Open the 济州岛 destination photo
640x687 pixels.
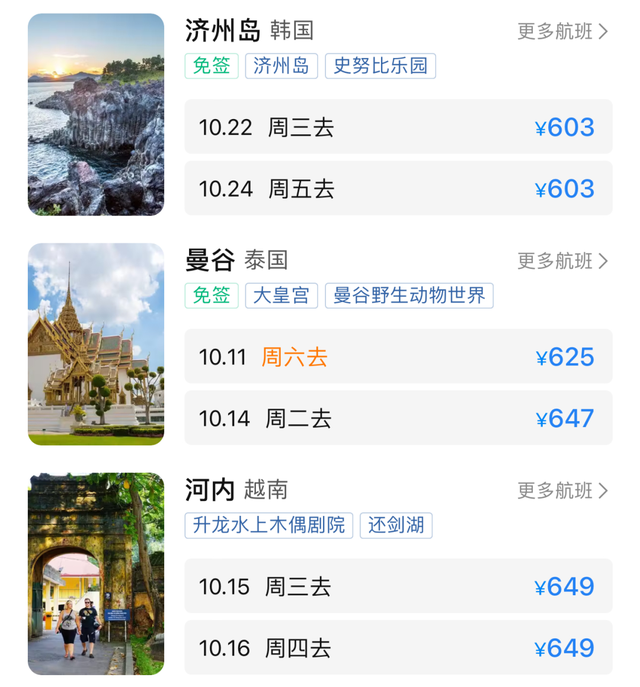[96, 114]
